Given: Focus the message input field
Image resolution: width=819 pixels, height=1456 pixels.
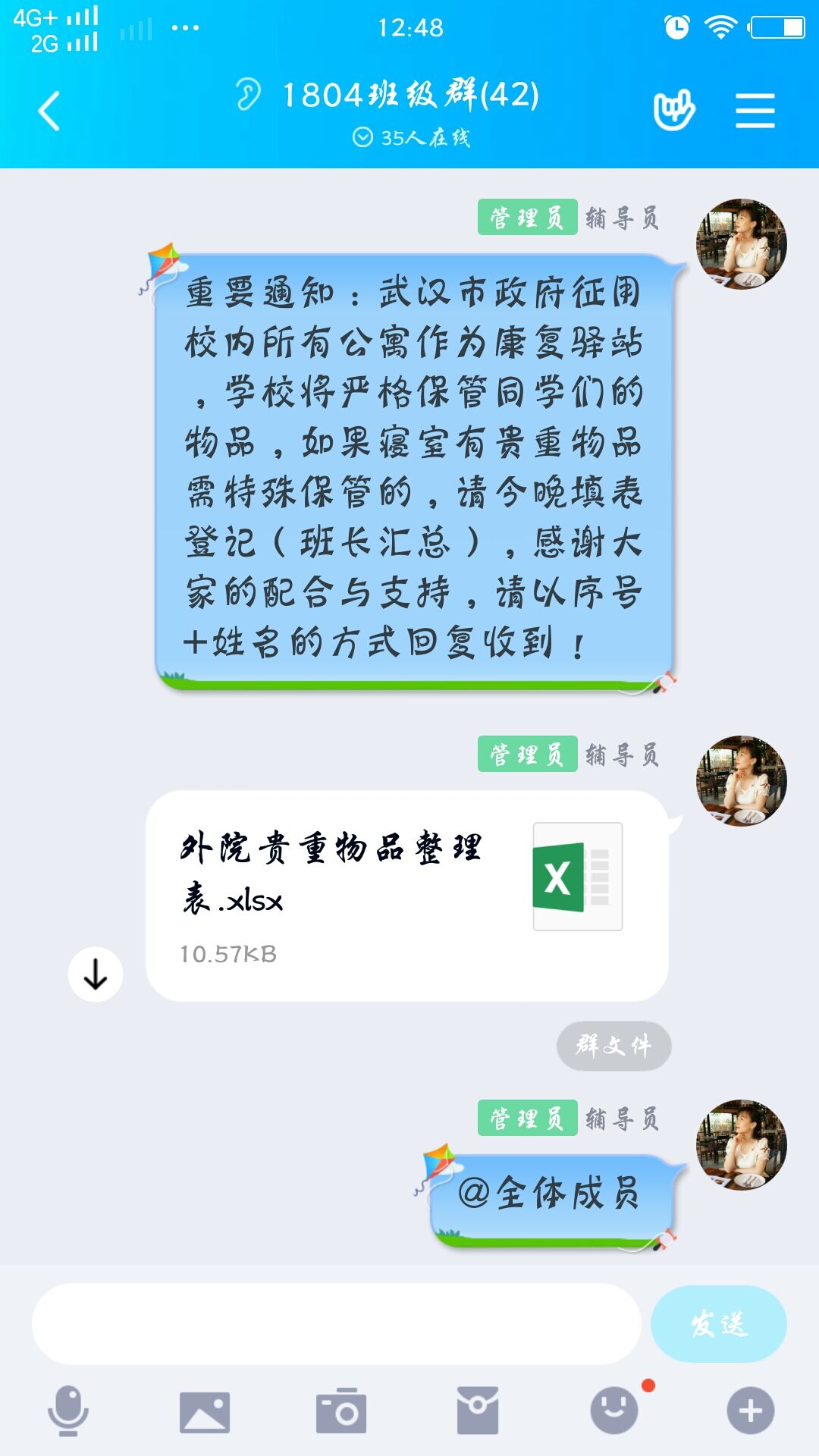Looking at the screenshot, I should click(x=336, y=1324).
